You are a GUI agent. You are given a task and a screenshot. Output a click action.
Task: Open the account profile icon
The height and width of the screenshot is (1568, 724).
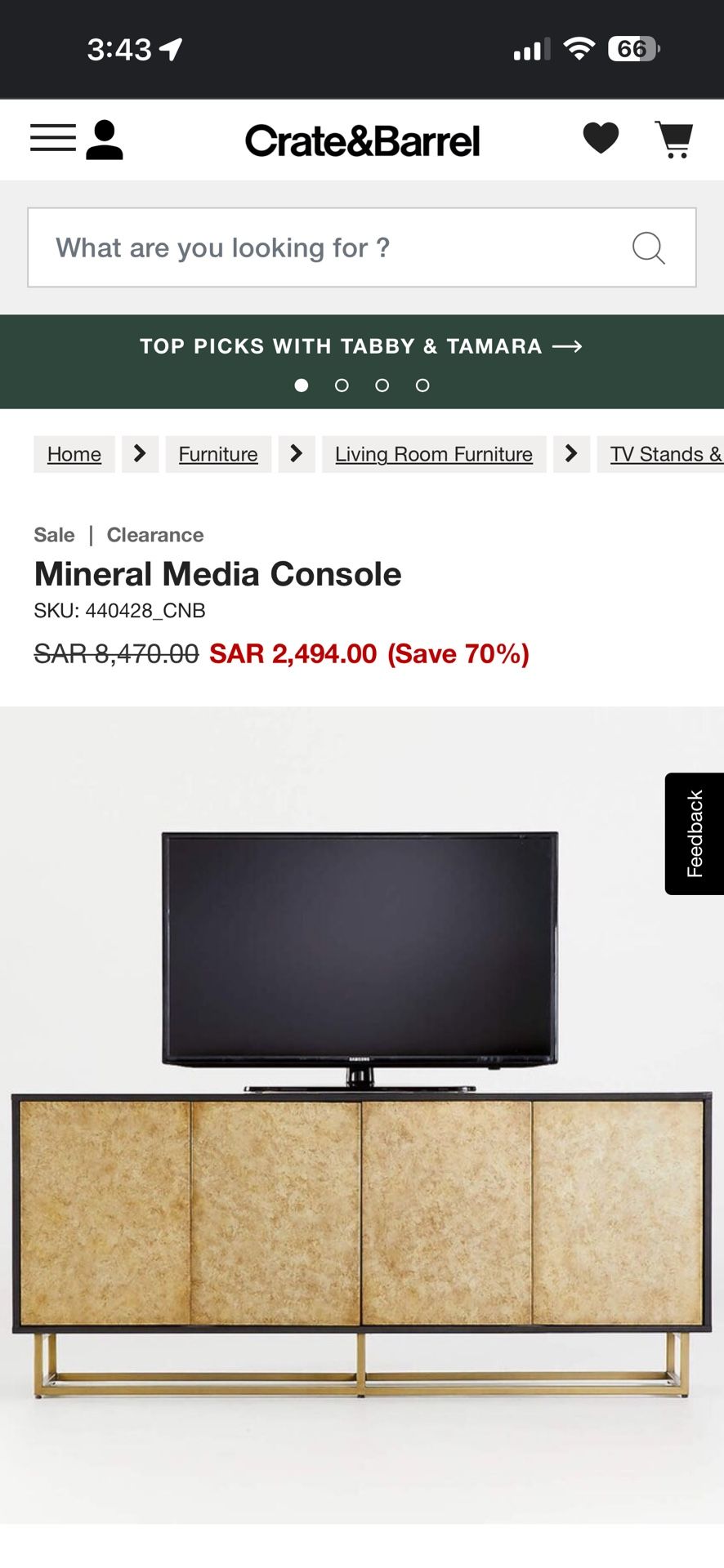(x=105, y=140)
